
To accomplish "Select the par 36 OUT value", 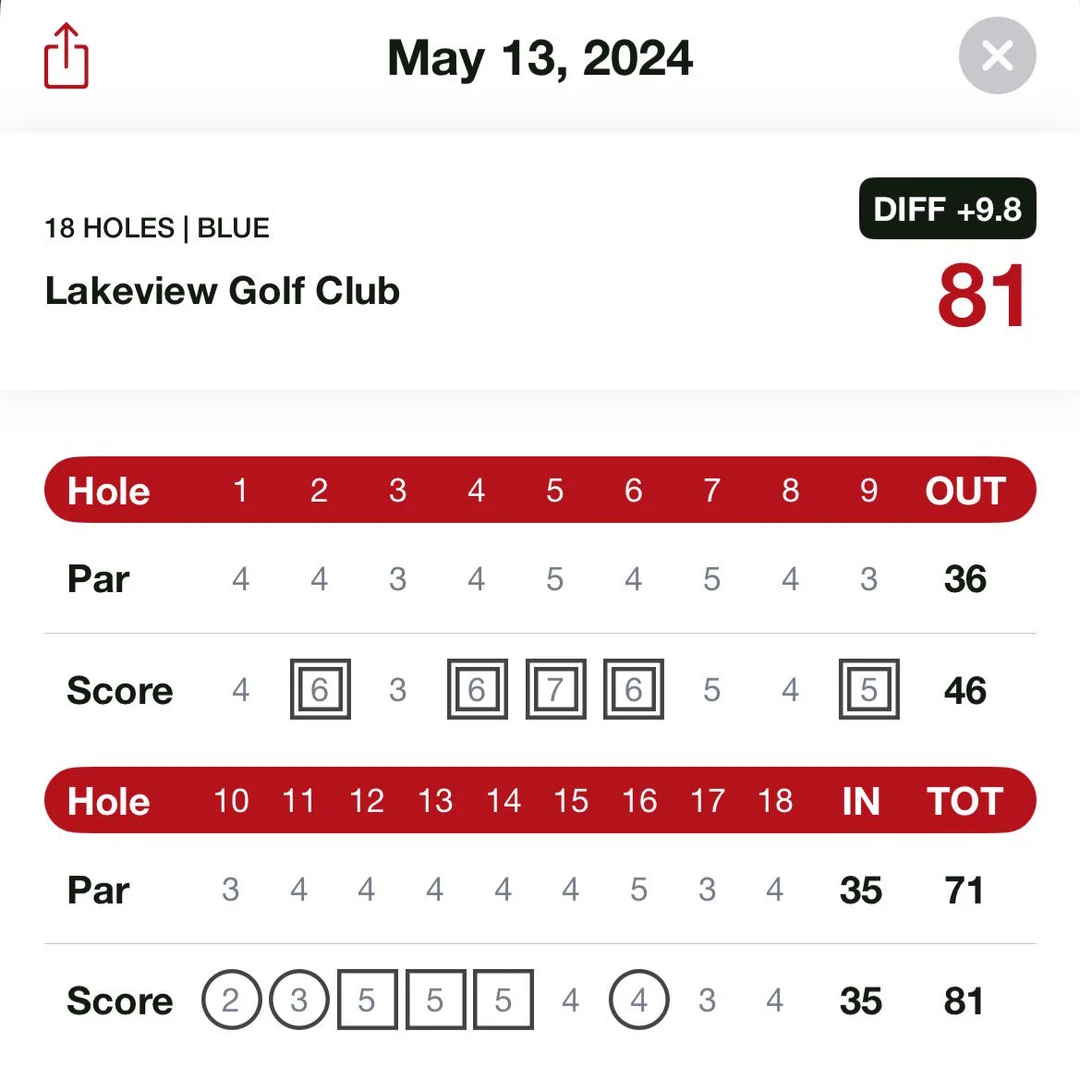I will [x=963, y=579].
